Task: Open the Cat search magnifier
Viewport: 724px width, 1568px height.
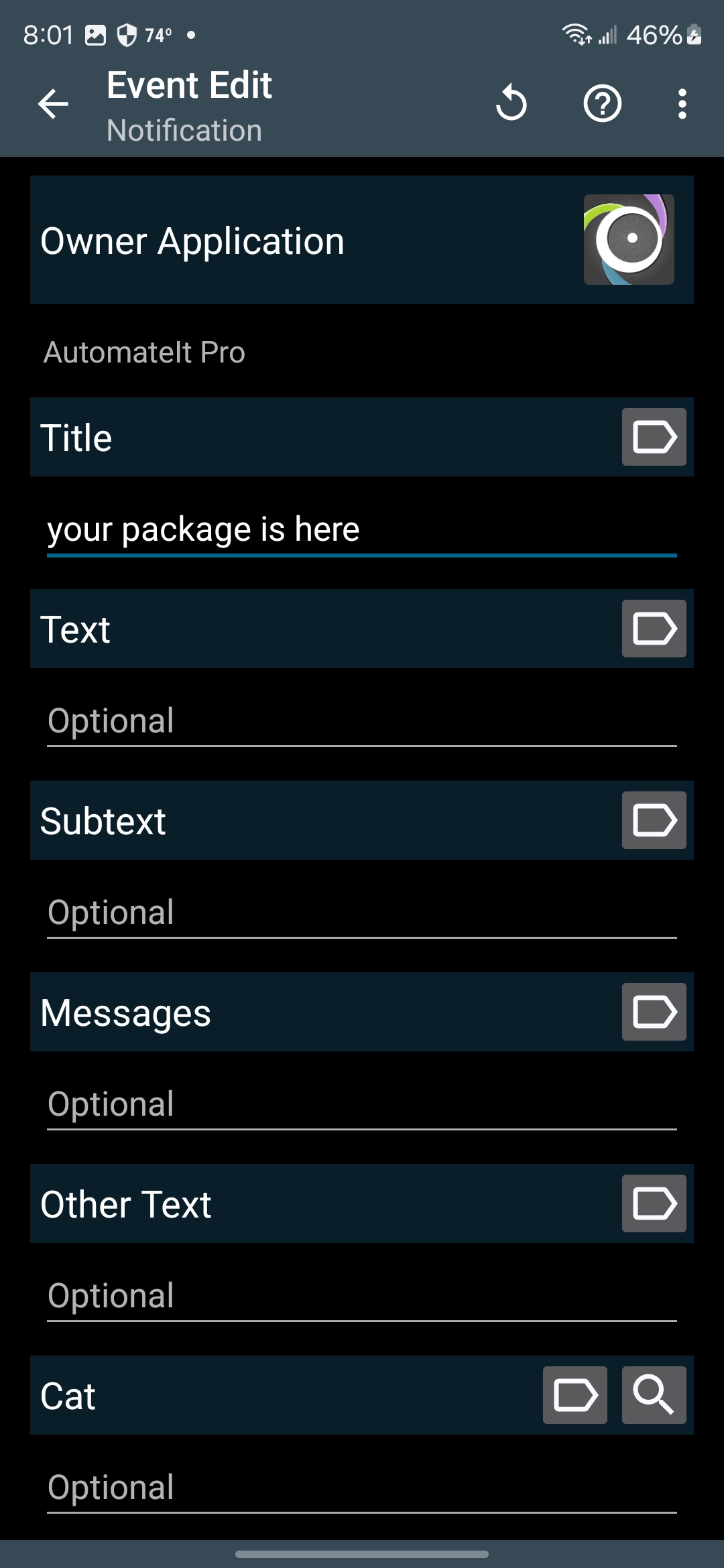Action: pyautogui.click(x=654, y=1395)
